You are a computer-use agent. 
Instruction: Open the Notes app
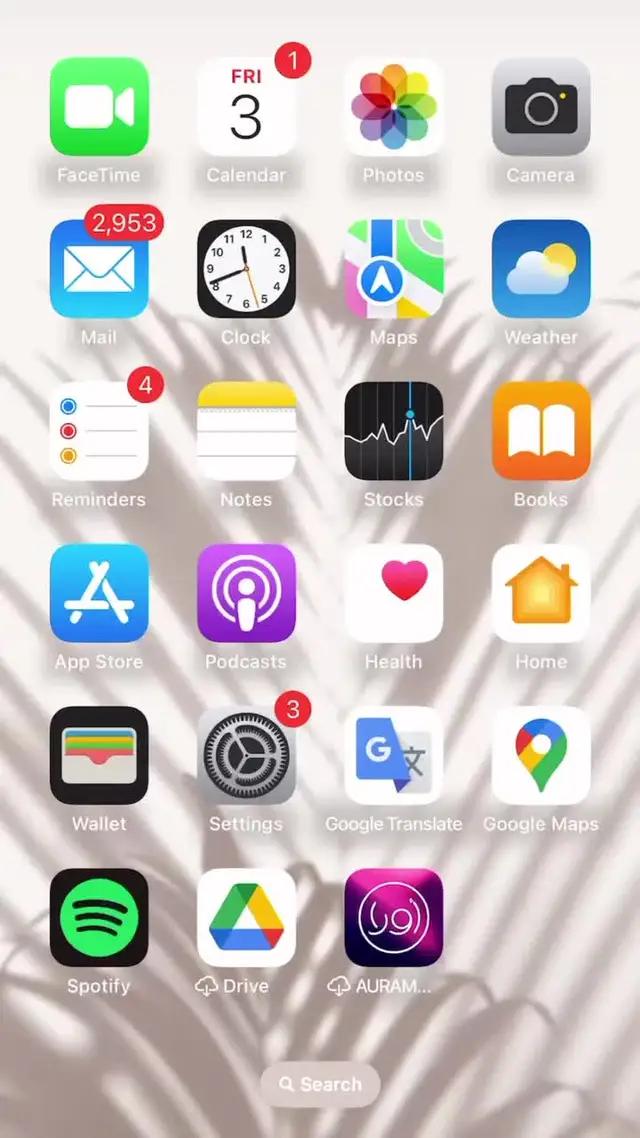(x=246, y=431)
